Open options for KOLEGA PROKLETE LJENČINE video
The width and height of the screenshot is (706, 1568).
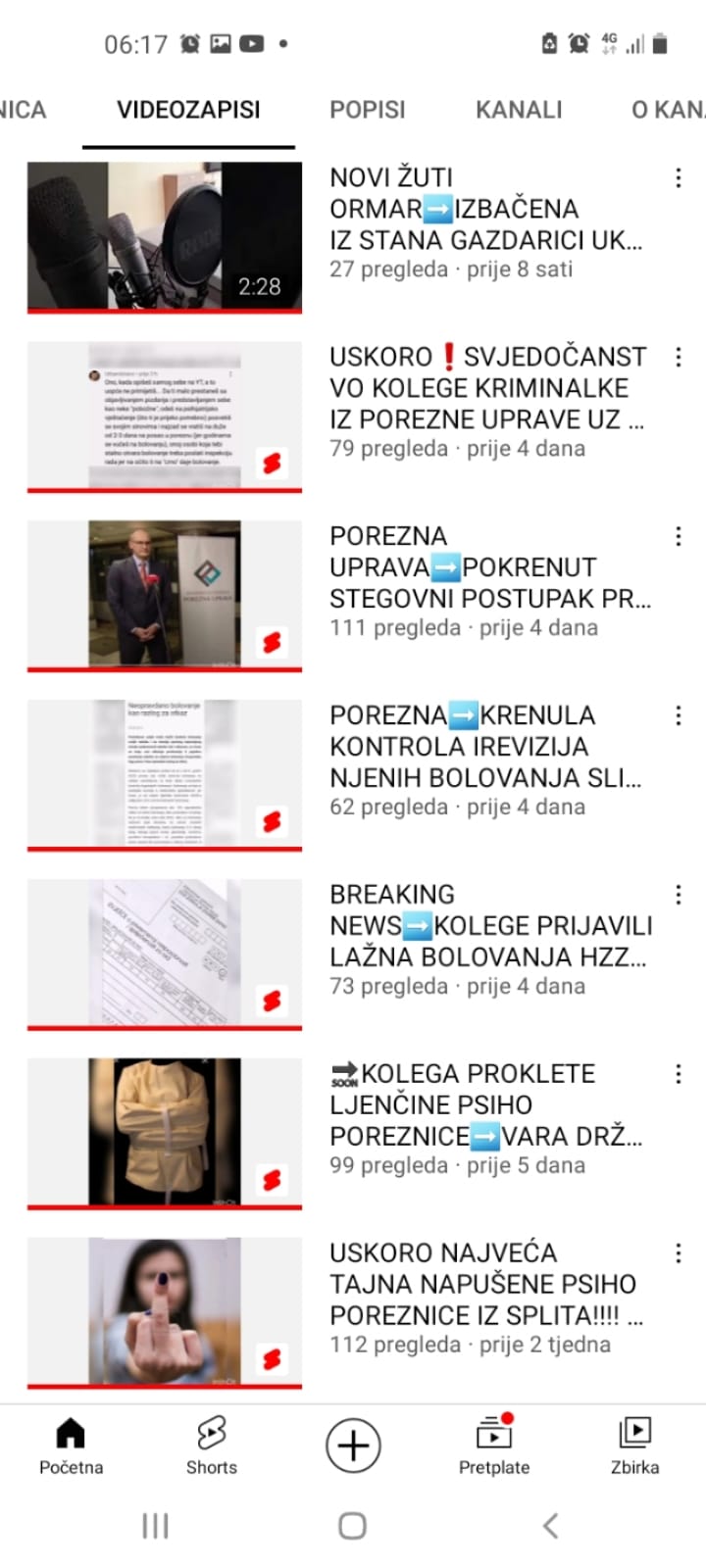click(678, 1075)
